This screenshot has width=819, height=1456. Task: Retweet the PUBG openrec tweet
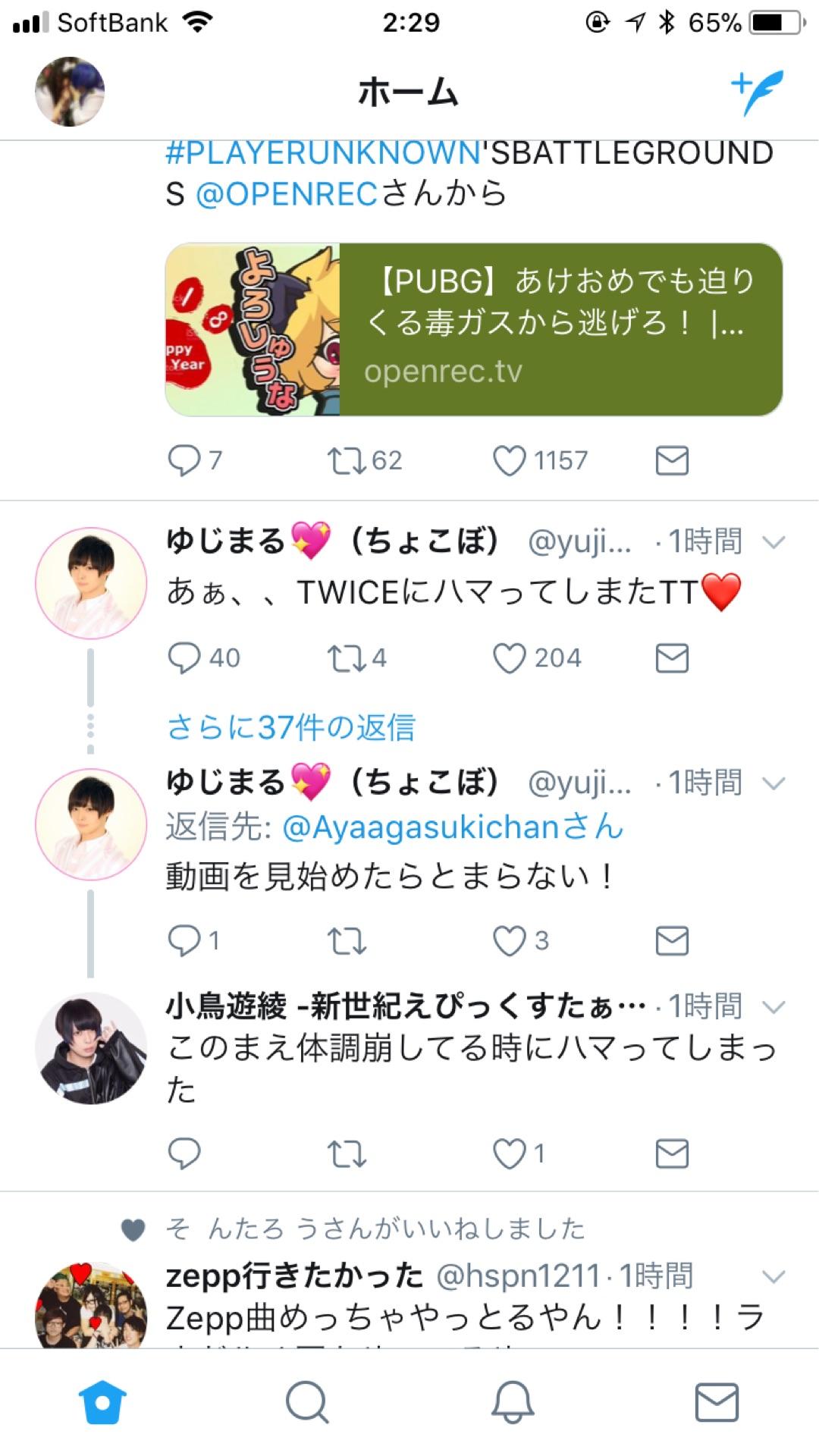pos(347,460)
